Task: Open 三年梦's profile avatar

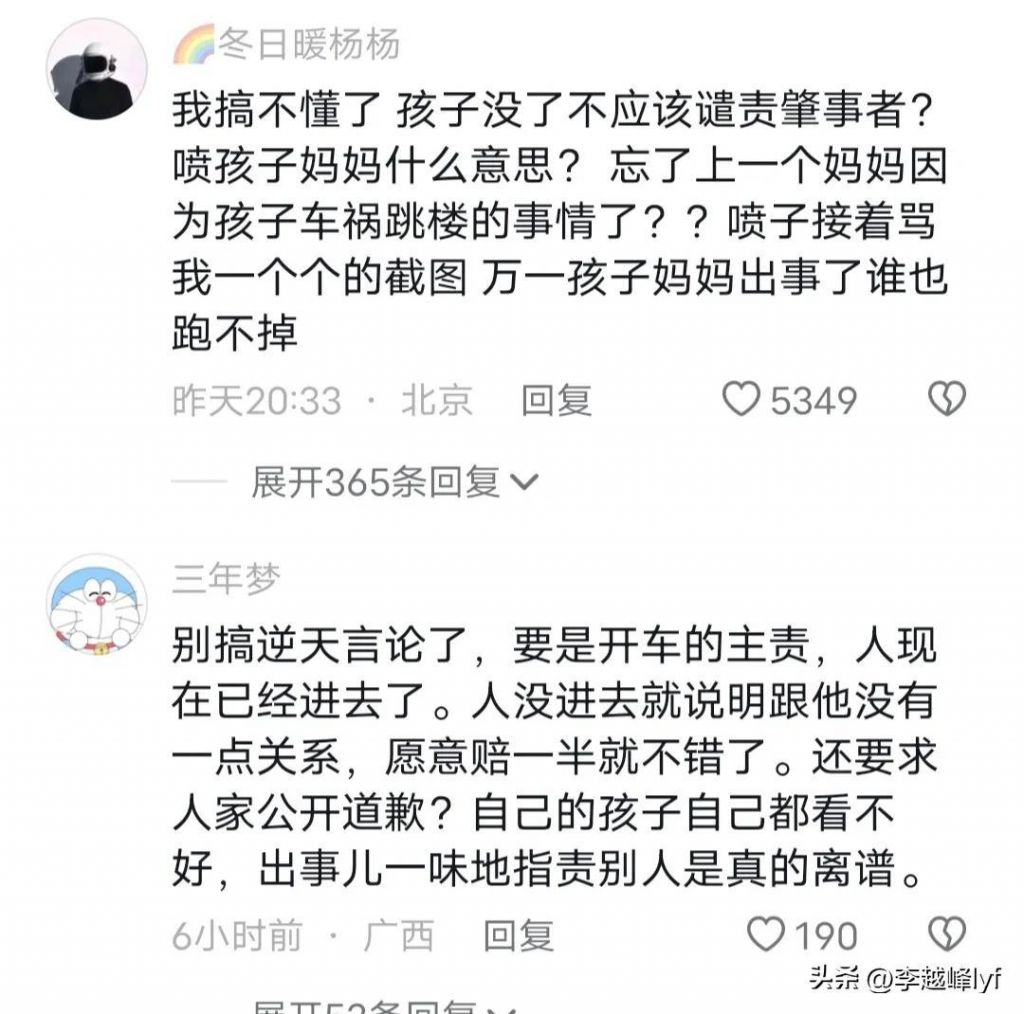Action: click(97, 603)
